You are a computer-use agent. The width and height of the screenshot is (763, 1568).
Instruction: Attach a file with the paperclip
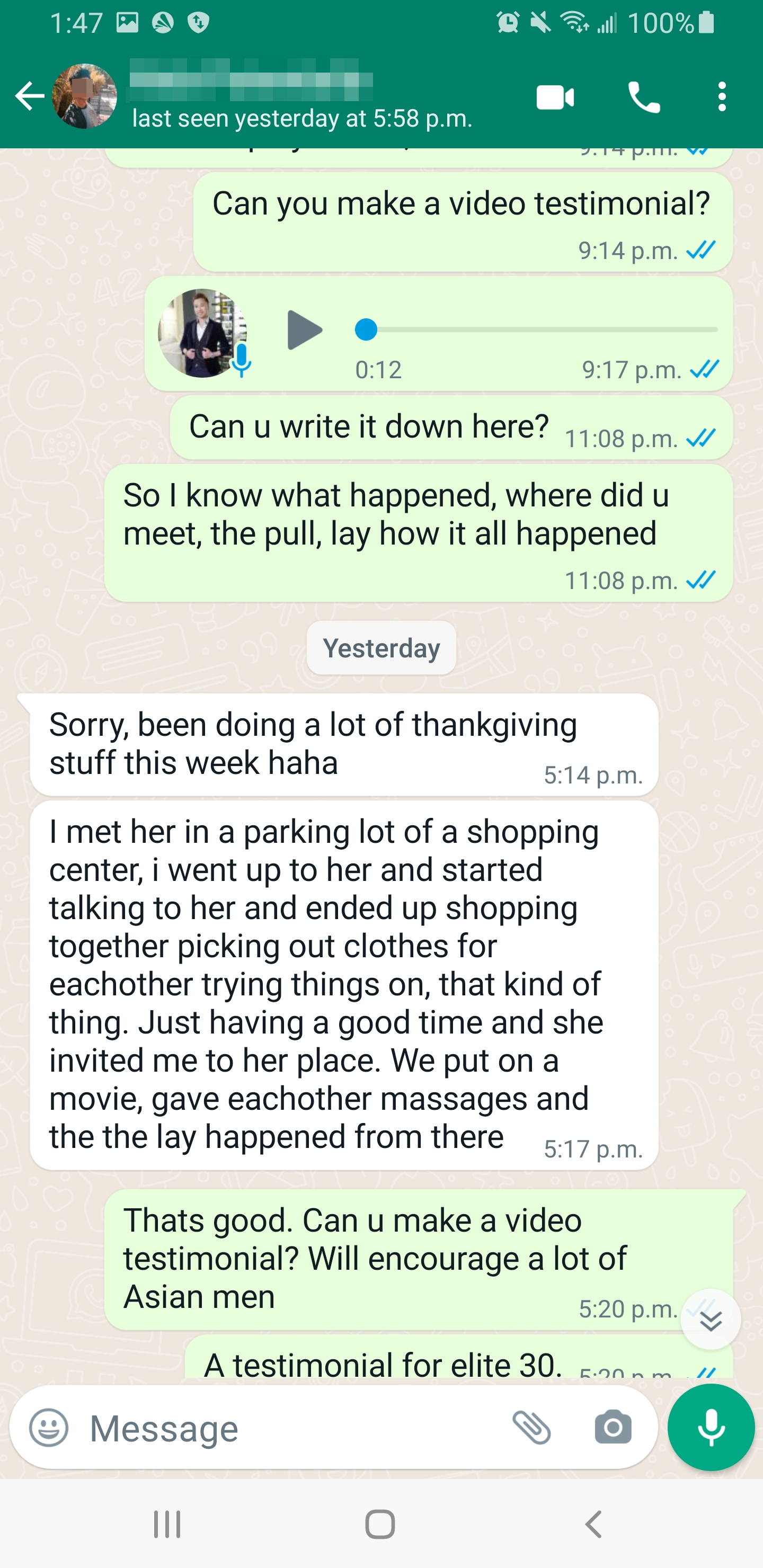[531, 1428]
